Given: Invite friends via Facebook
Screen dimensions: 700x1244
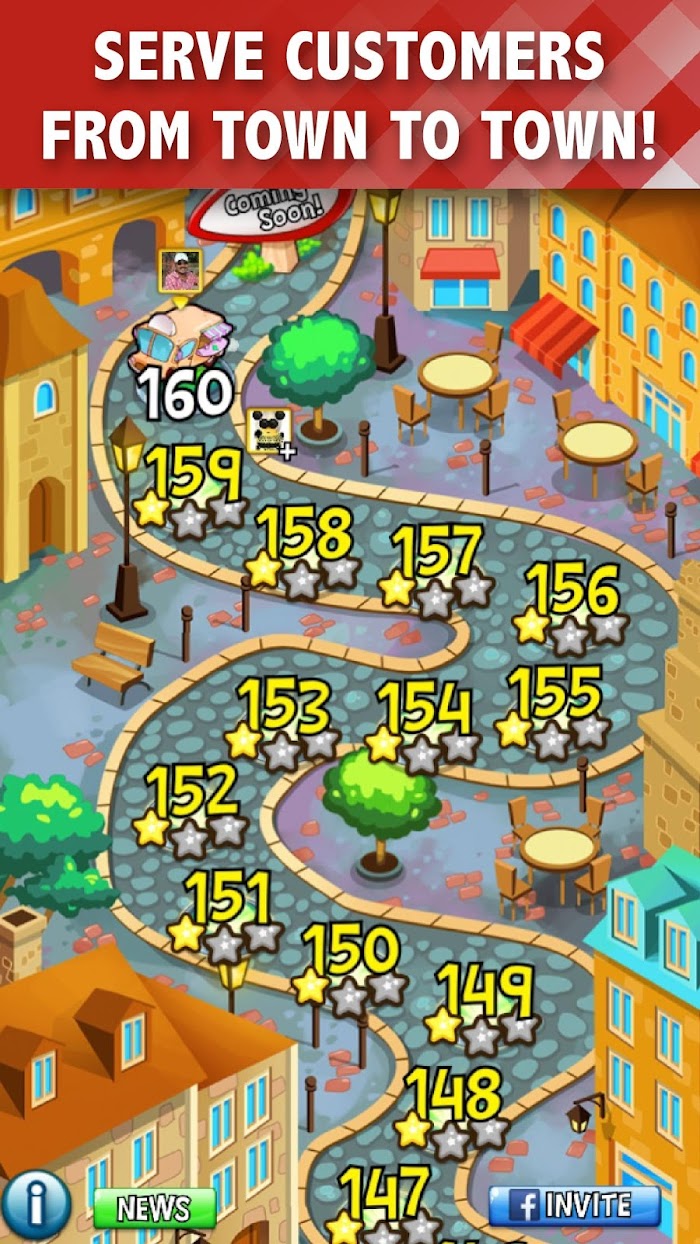Looking at the screenshot, I should click(574, 1206).
